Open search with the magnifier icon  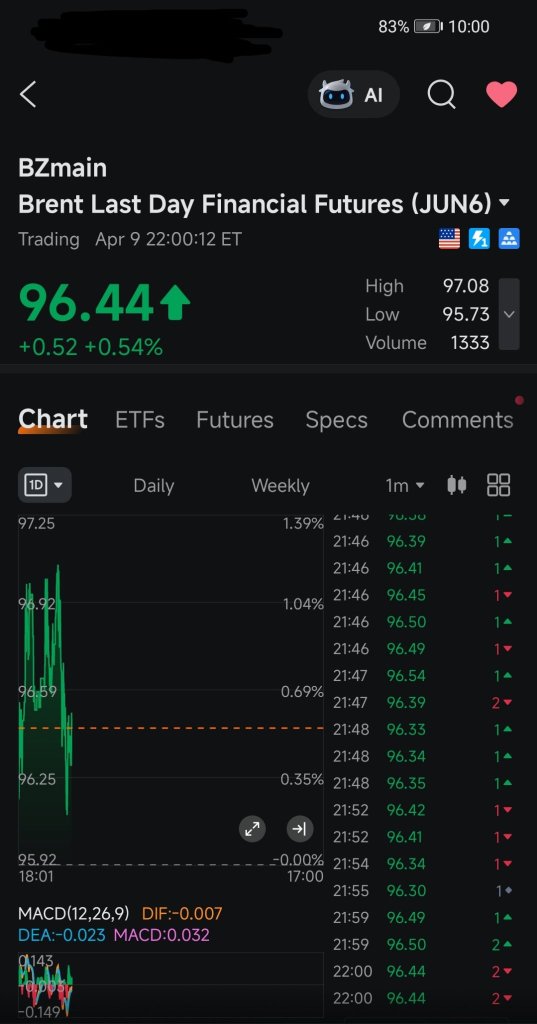(442, 95)
